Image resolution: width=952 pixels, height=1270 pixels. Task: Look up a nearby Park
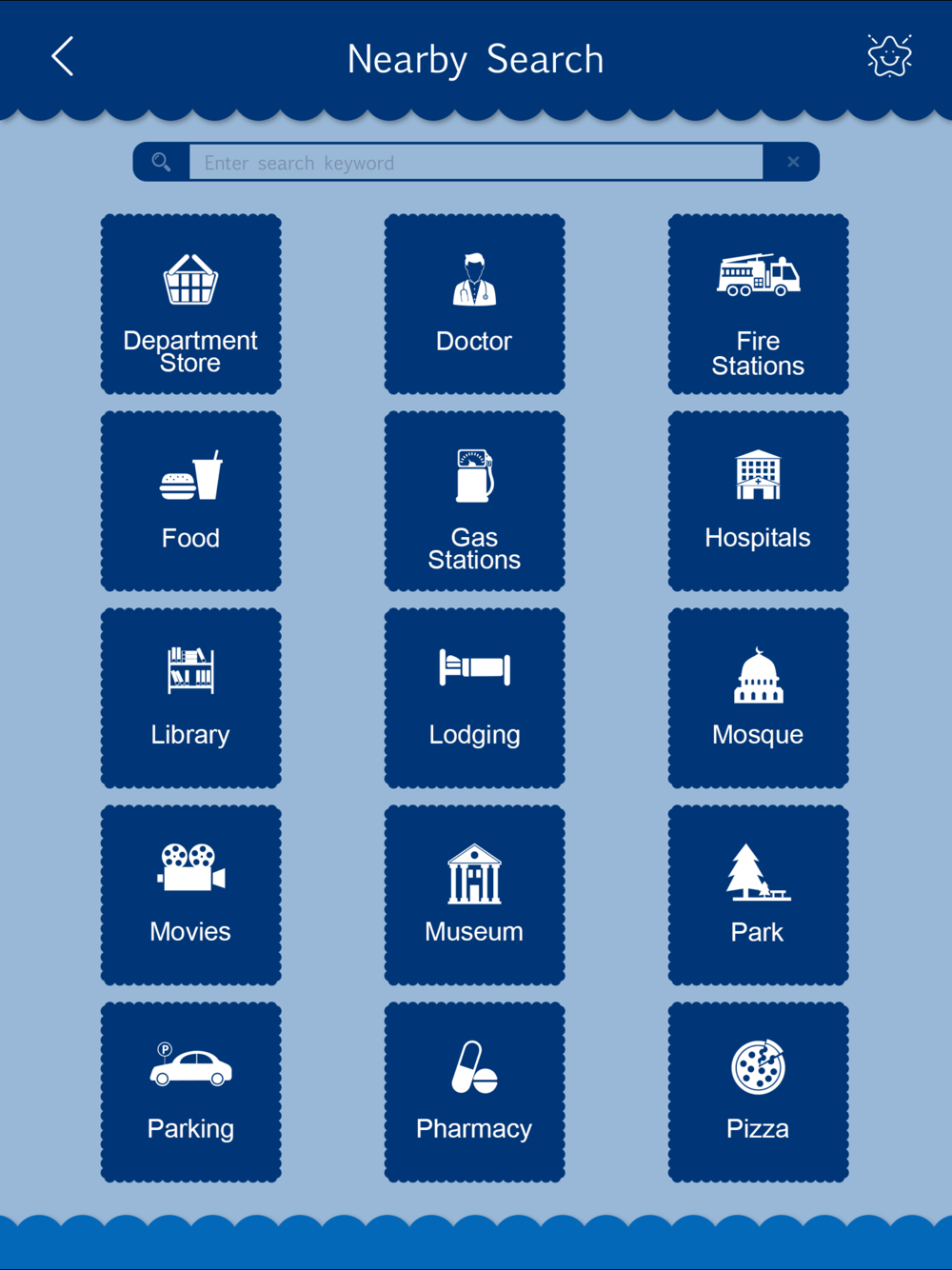pos(758,895)
